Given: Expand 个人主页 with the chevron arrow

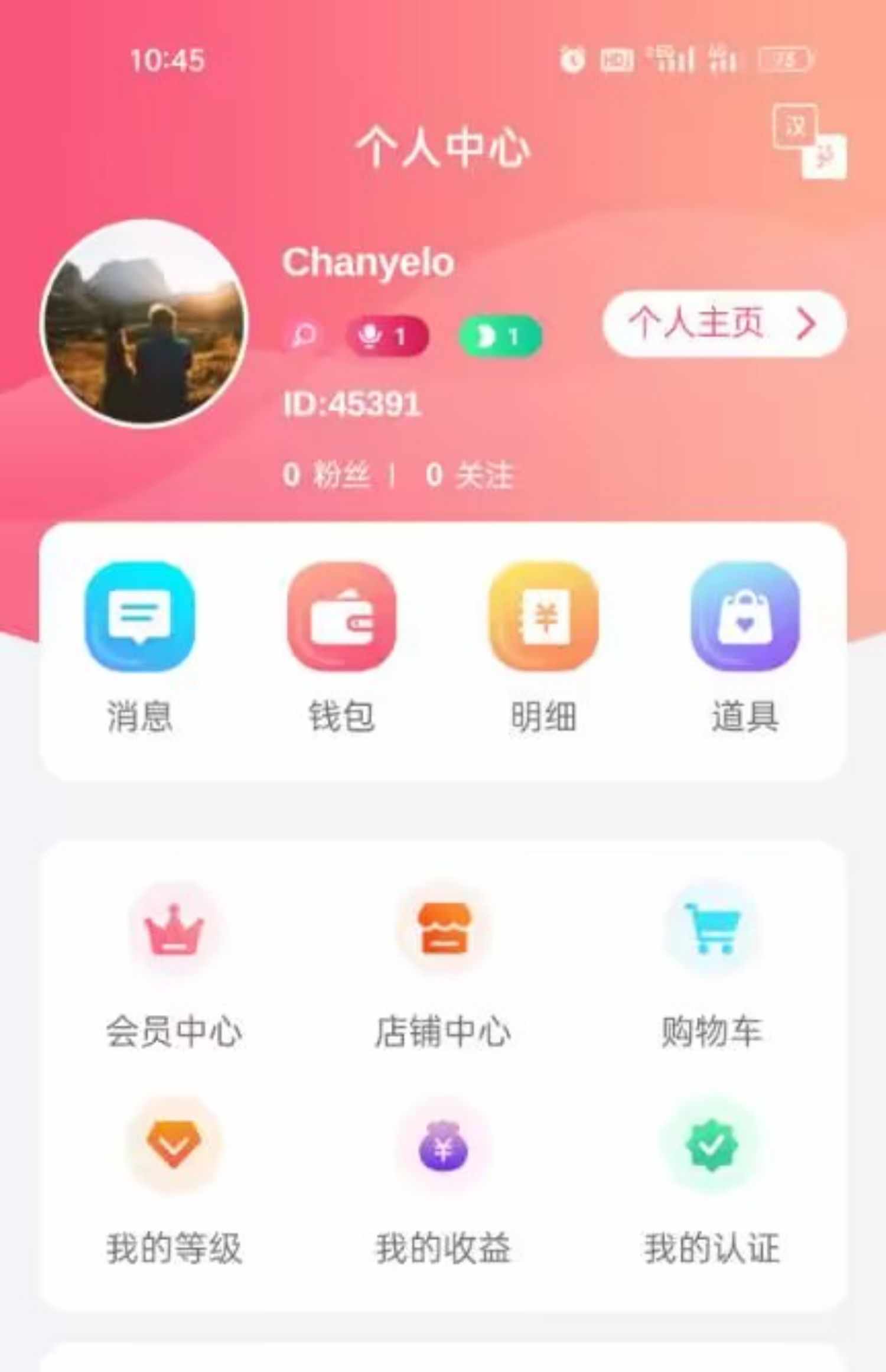Looking at the screenshot, I should (806, 325).
